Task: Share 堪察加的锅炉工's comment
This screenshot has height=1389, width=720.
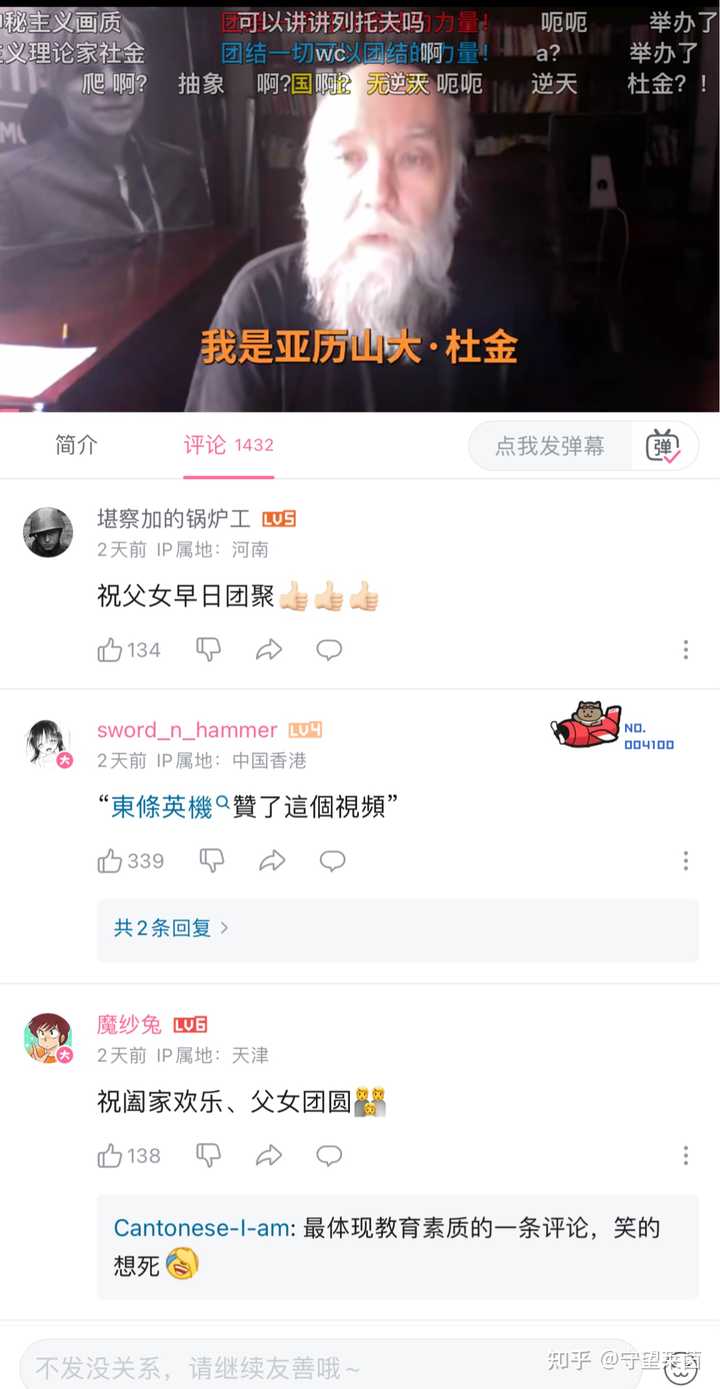Action: (269, 650)
